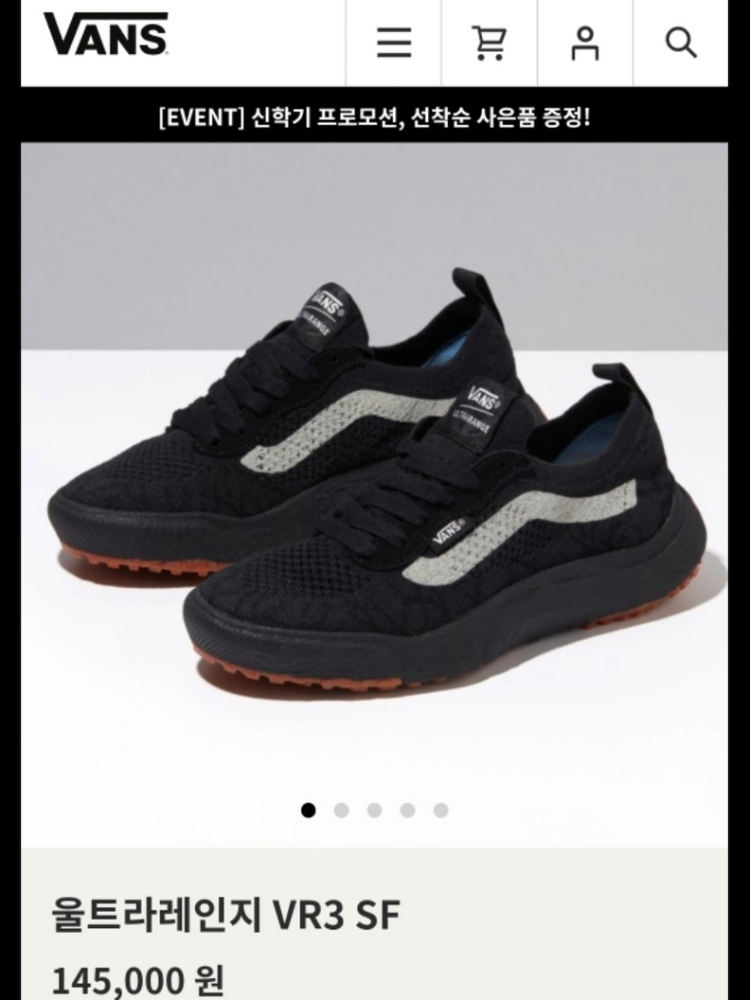750x1000 pixels.
Task: Go to the fifth image indicator dot
Action: (x=441, y=810)
